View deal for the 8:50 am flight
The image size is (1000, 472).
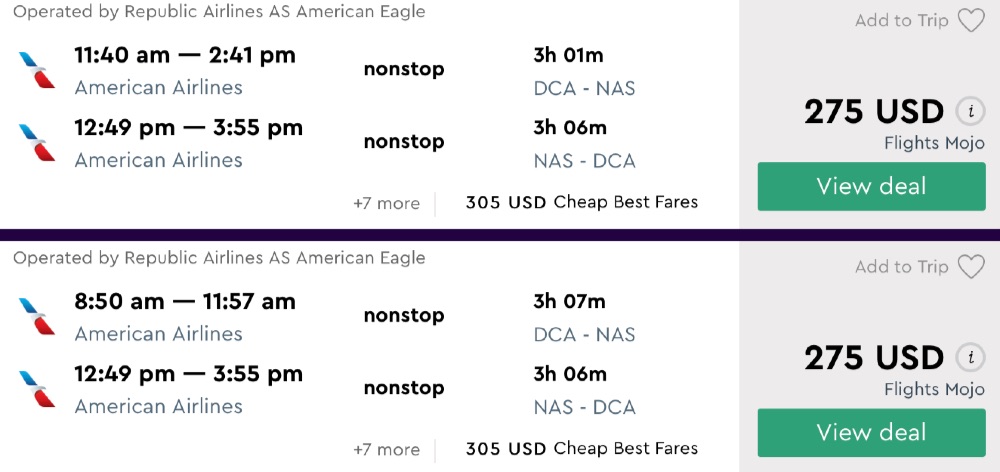pyautogui.click(x=871, y=433)
